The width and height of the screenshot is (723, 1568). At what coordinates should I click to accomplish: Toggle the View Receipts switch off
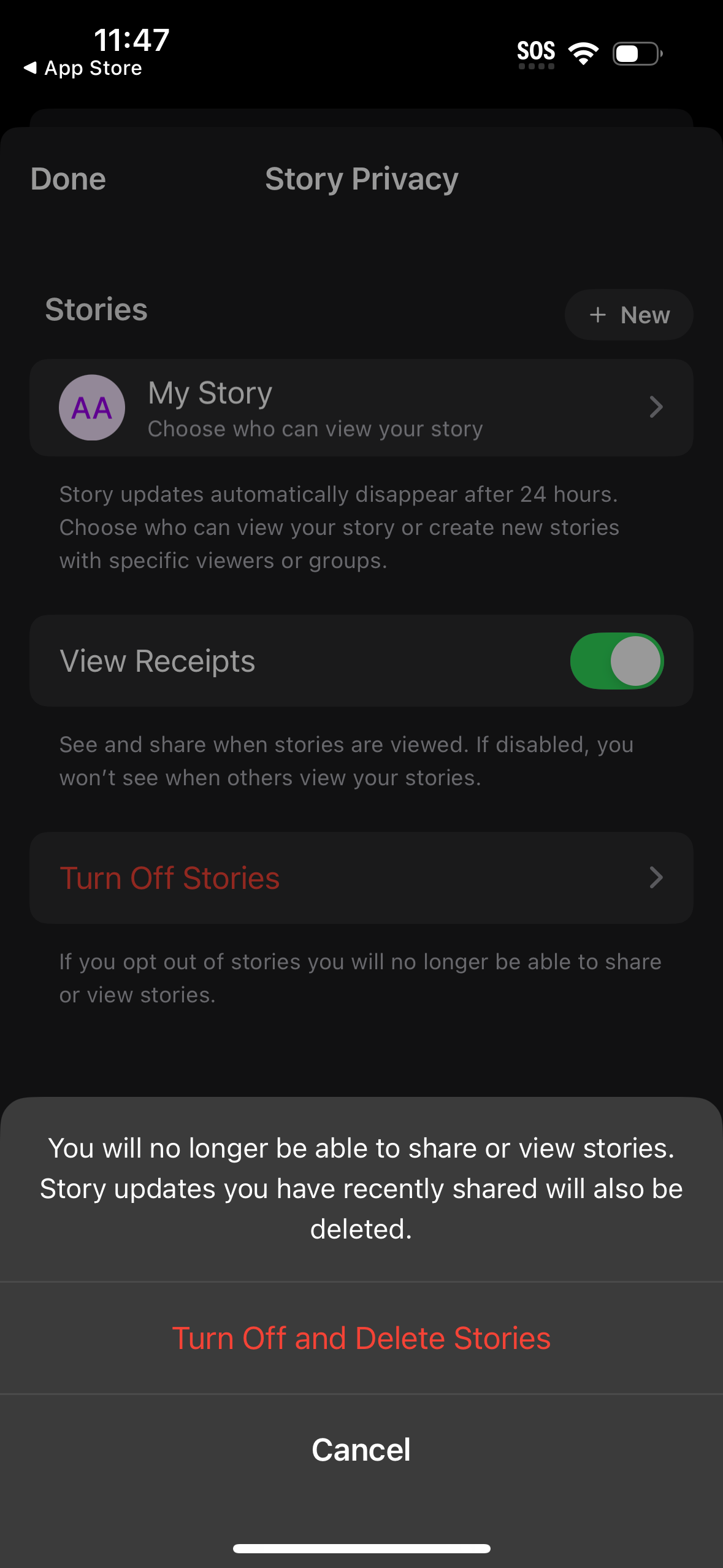pos(616,661)
